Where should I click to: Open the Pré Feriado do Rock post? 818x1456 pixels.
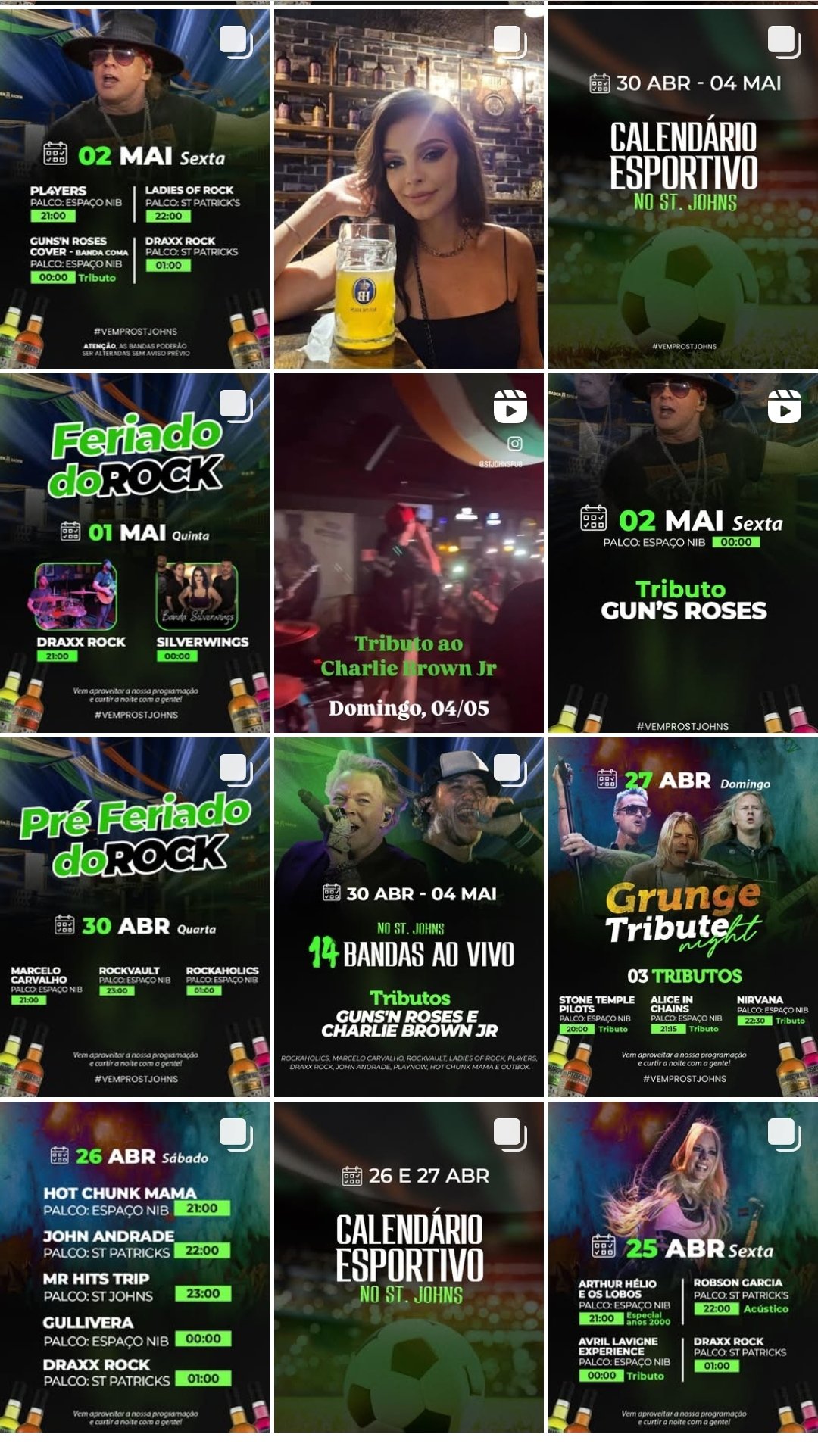(x=135, y=917)
